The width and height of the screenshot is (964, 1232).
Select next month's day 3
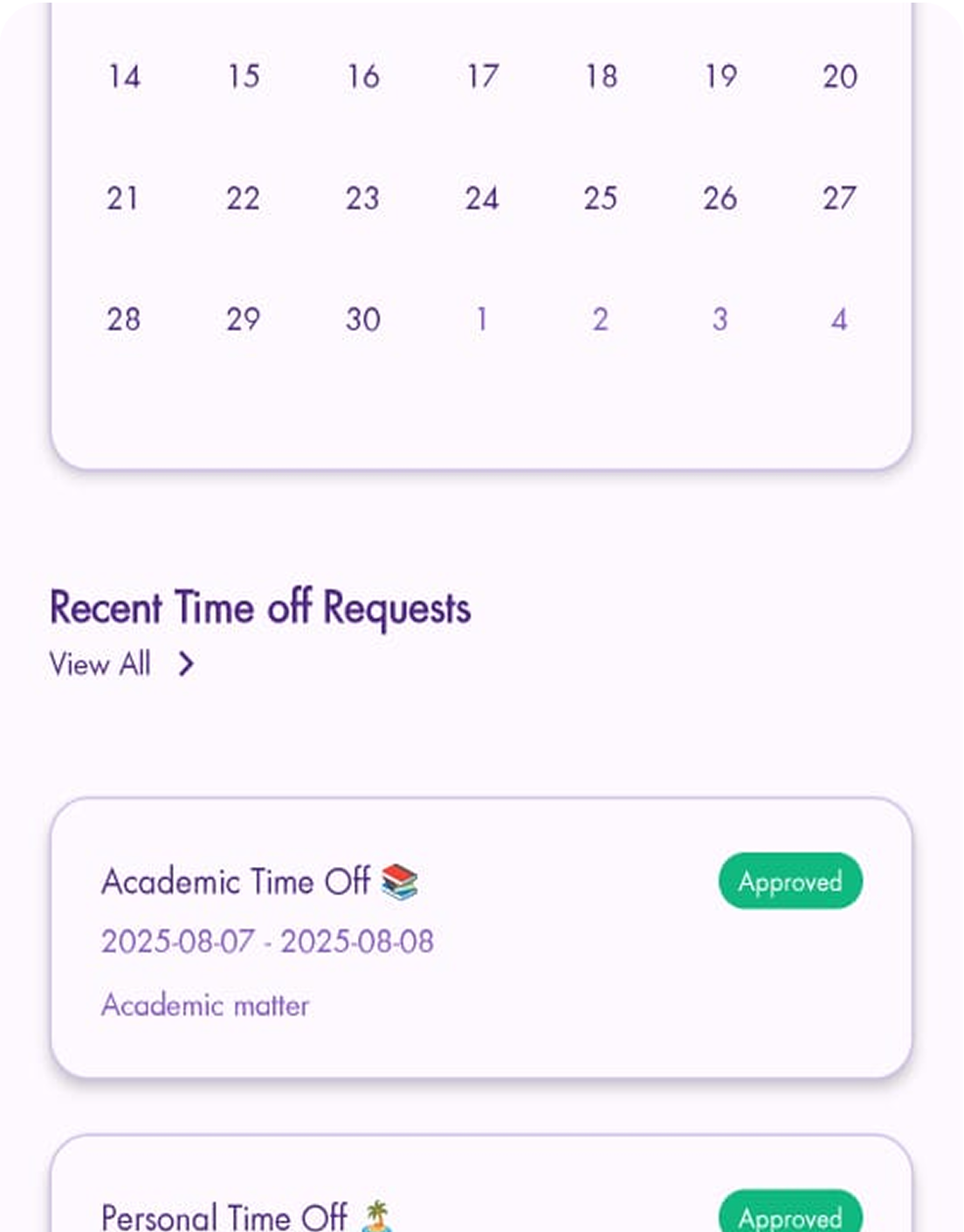pos(720,320)
